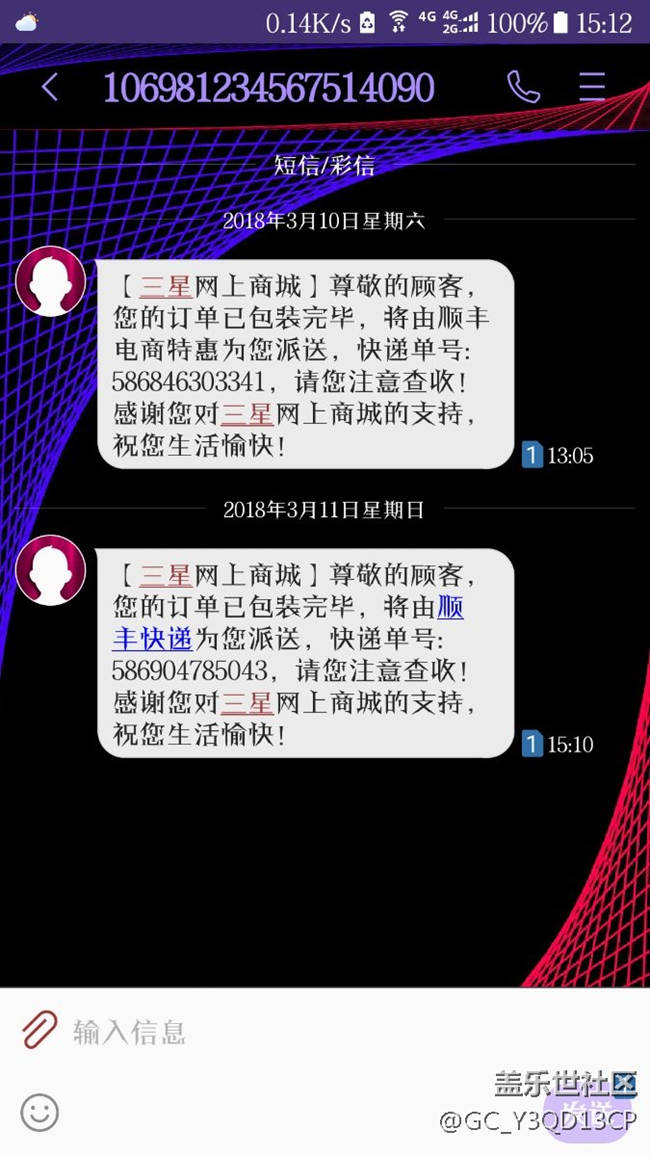Call this number with the phone icon
Screen dimensions: 650x1156
[x=523, y=88]
